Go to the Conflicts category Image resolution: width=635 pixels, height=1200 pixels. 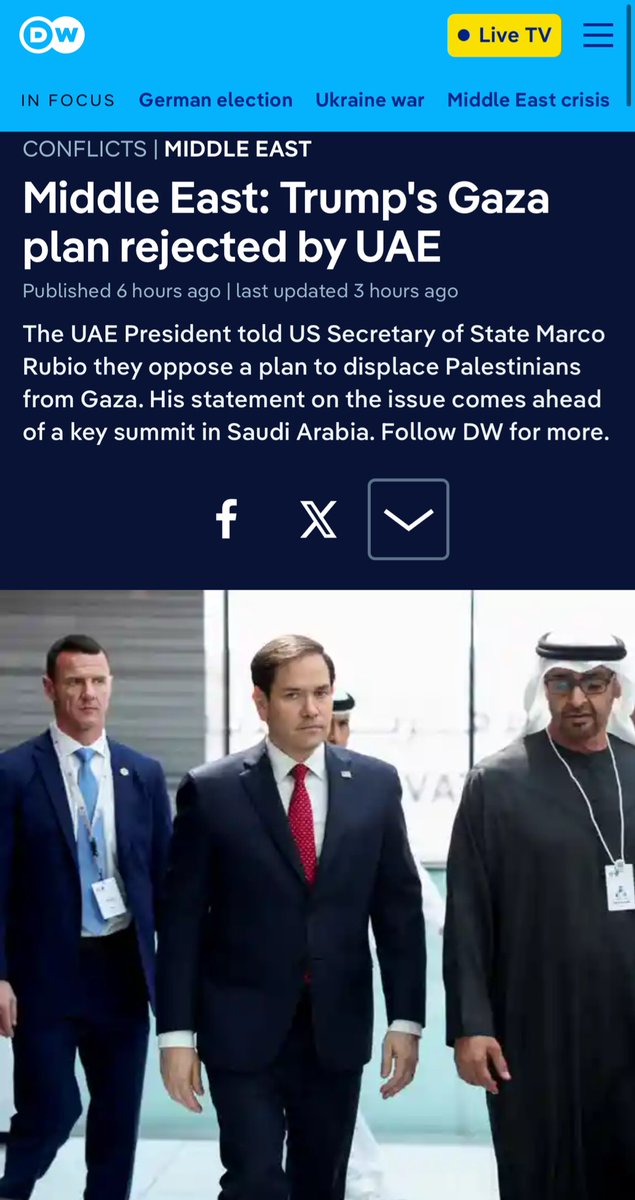(84, 149)
